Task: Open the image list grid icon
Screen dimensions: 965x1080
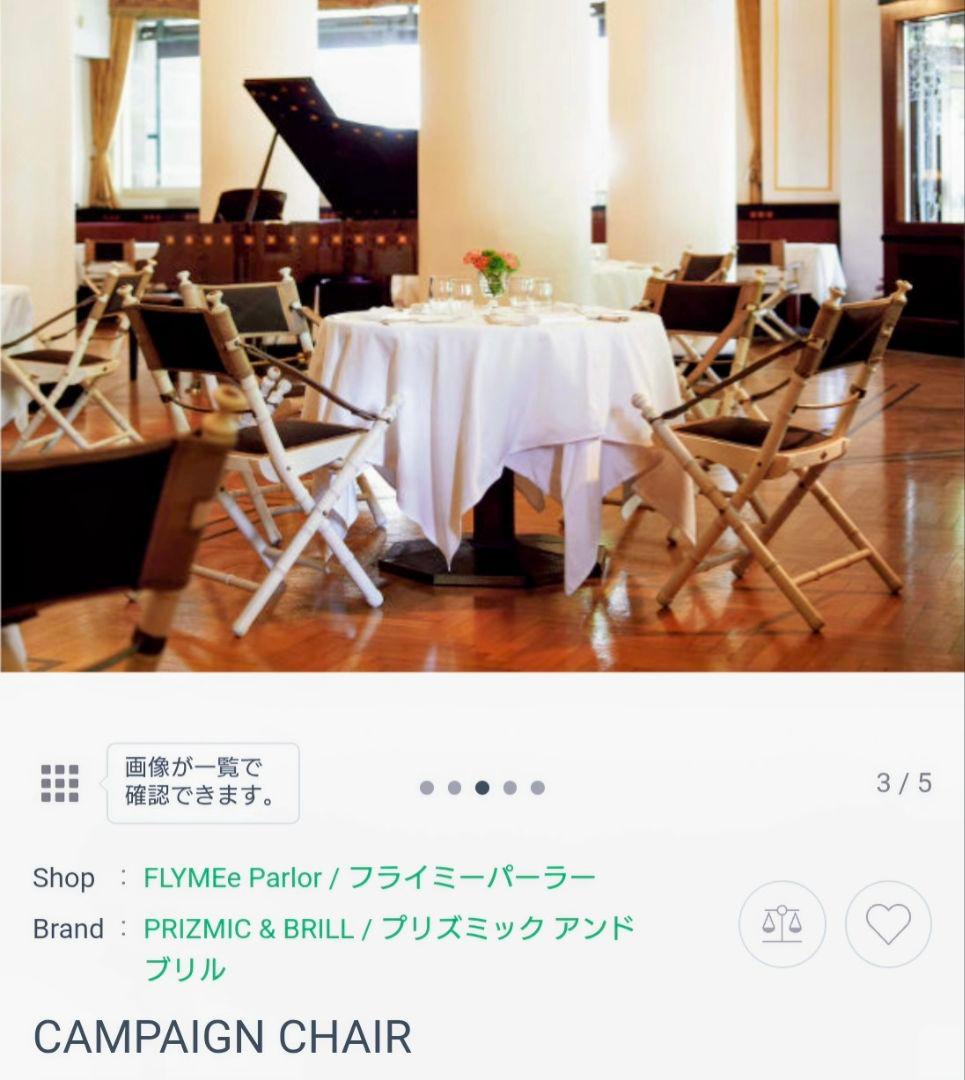Action: tap(62, 782)
